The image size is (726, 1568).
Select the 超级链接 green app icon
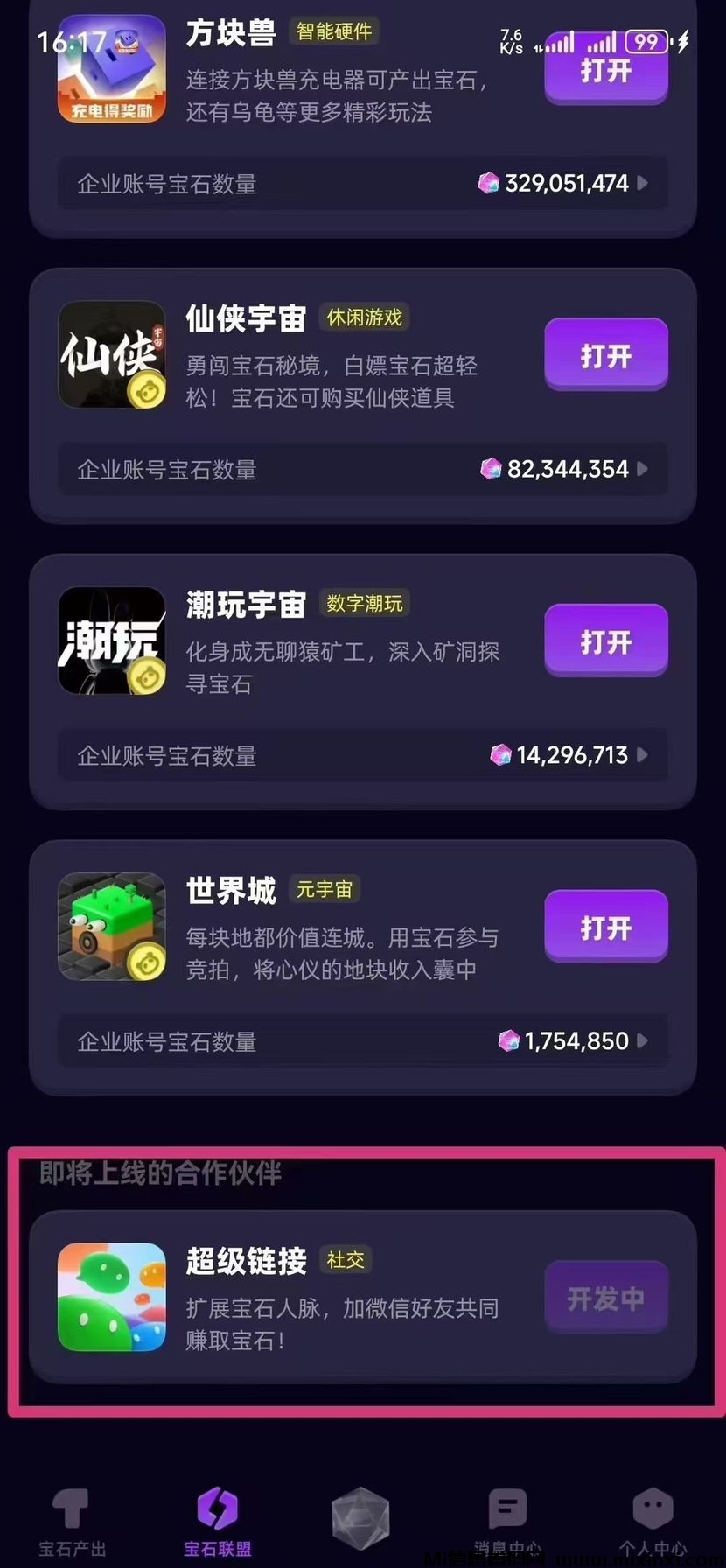click(x=111, y=1298)
